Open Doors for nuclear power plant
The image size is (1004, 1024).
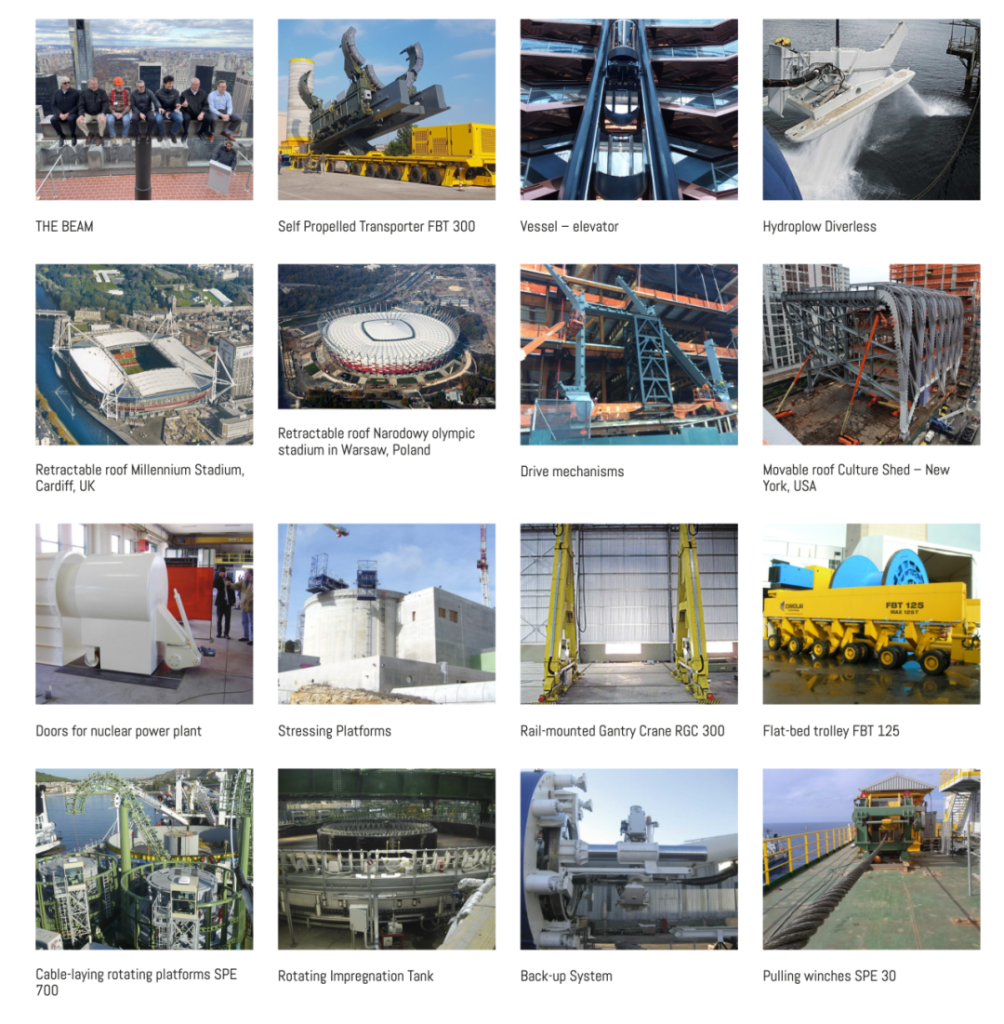[x=144, y=613]
